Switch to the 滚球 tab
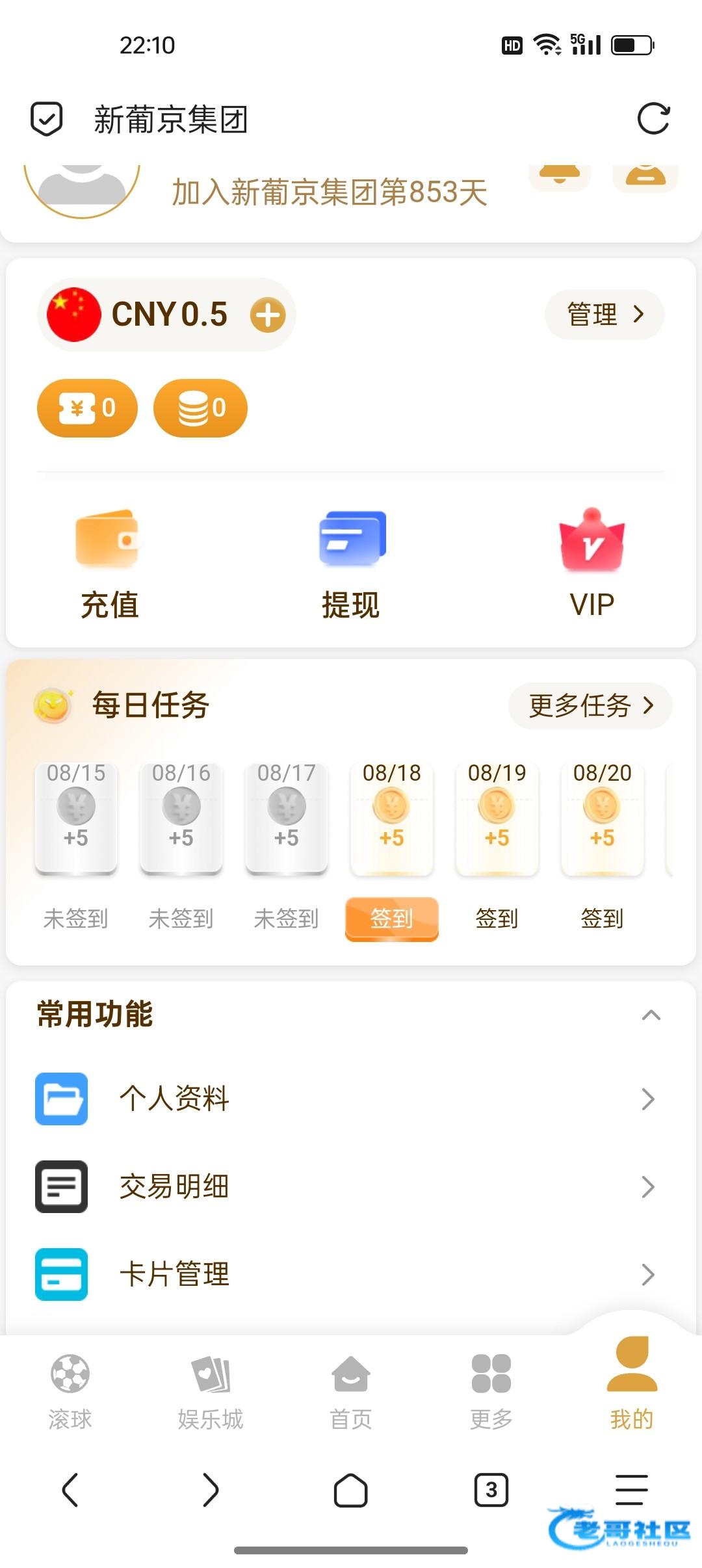This screenshot has height=1568, width=702. pos(70,1392)
